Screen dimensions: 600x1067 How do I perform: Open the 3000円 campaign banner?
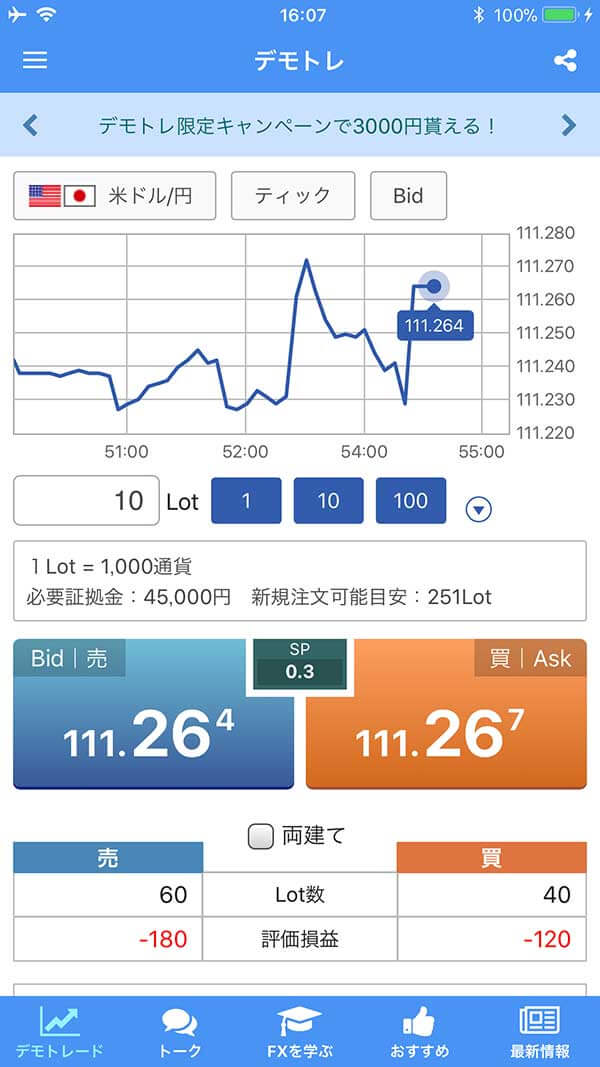pyautogui.click(x=299, y=125)
